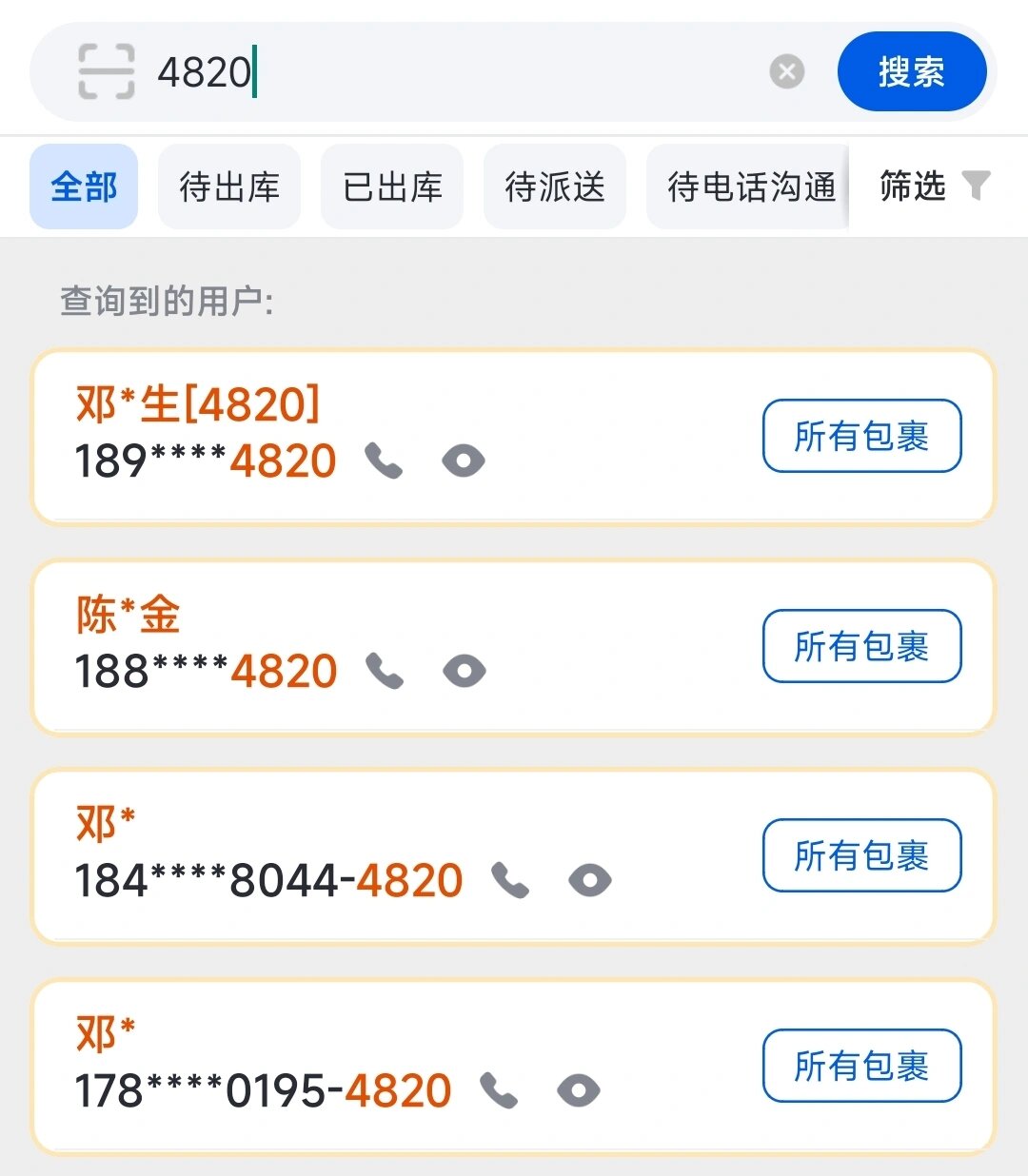This screenshot has height=1176, width=1028.
Task: Tap the scan icon in search bar
Action: point(106,71)
